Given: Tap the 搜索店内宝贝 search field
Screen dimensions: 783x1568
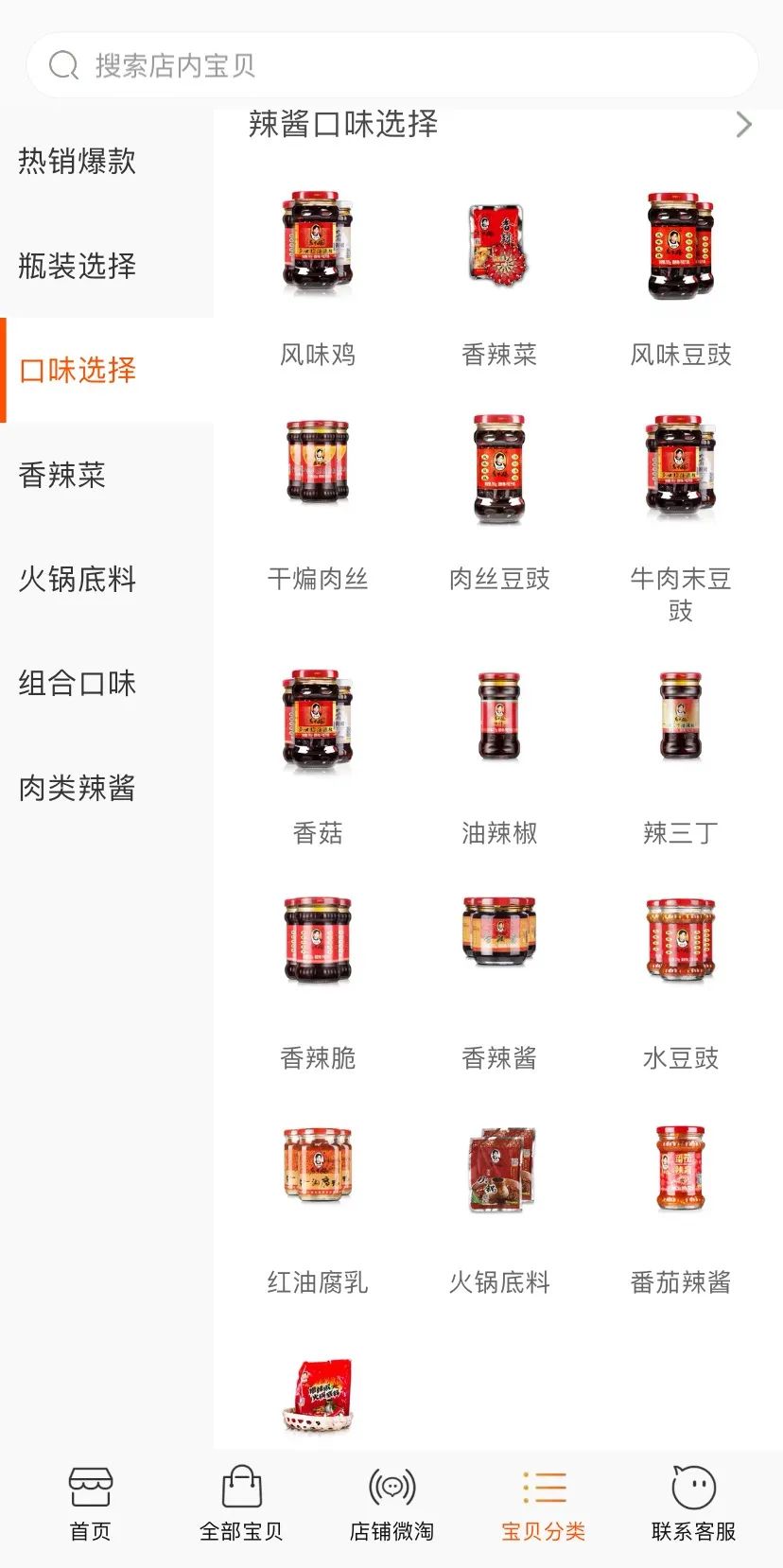Looking at the screenshot, I should click(391, 65).
